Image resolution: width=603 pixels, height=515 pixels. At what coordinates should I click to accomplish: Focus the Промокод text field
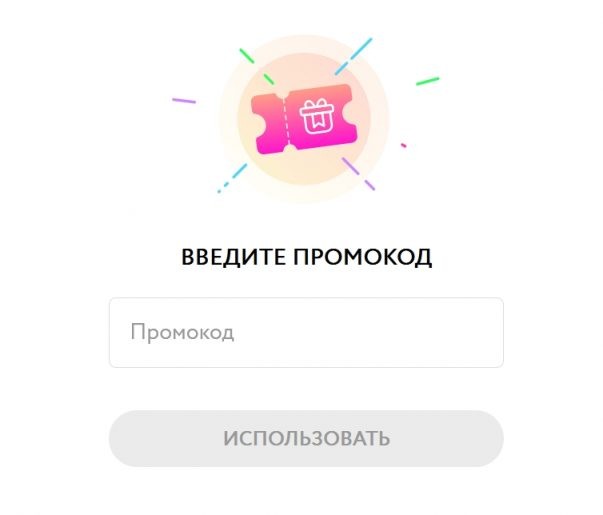[x=306, y=332]
